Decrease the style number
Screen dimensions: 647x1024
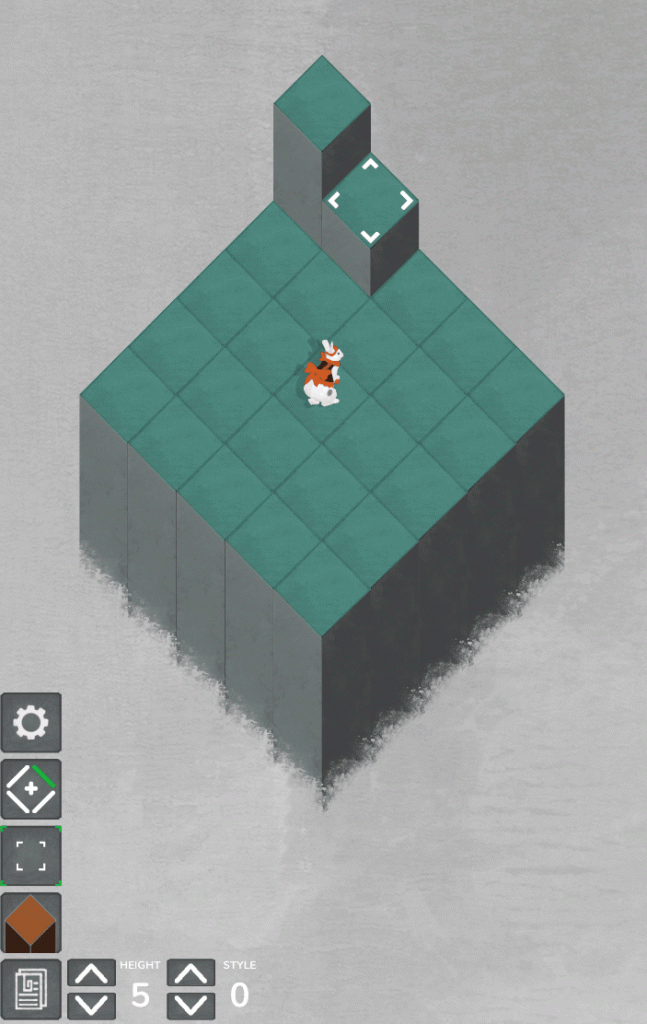coord(191,1005)
